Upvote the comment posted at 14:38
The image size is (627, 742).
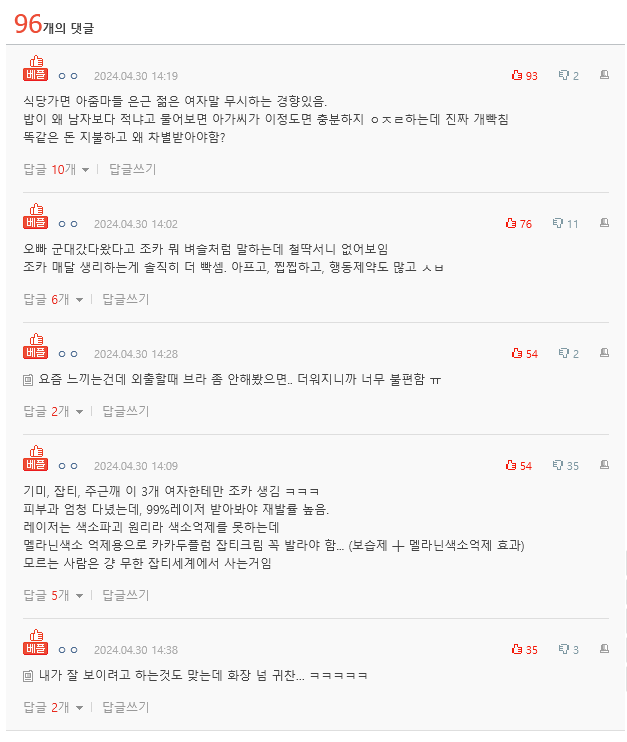pos(517,649)
